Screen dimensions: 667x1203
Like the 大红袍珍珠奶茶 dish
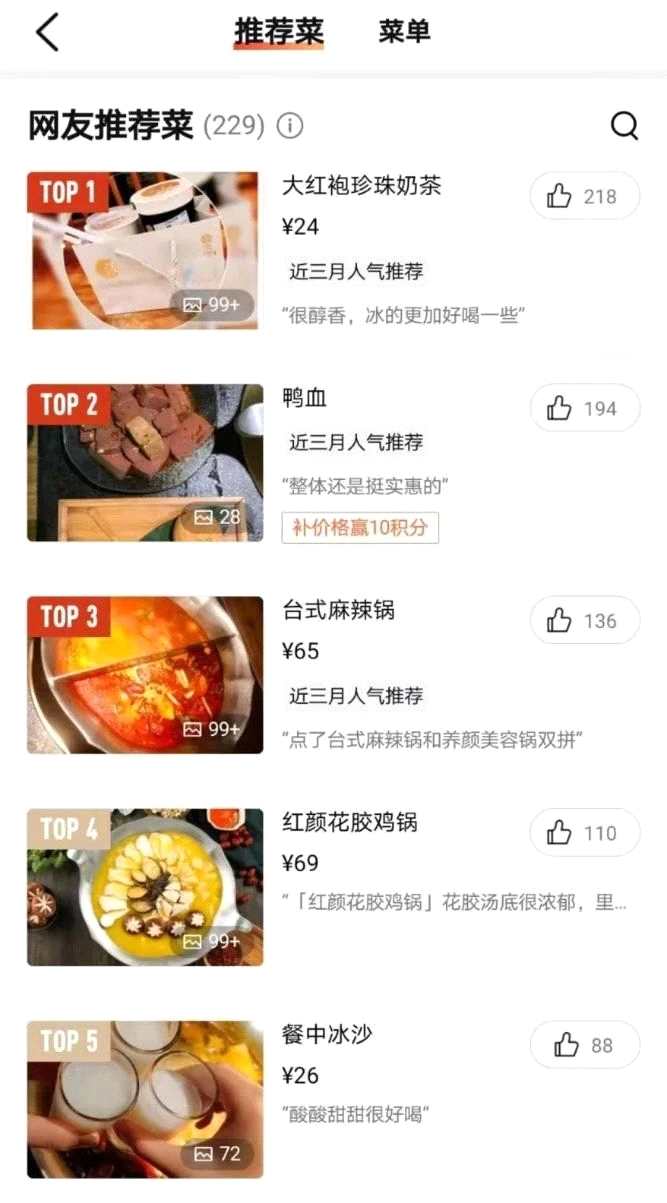[584, 196]
